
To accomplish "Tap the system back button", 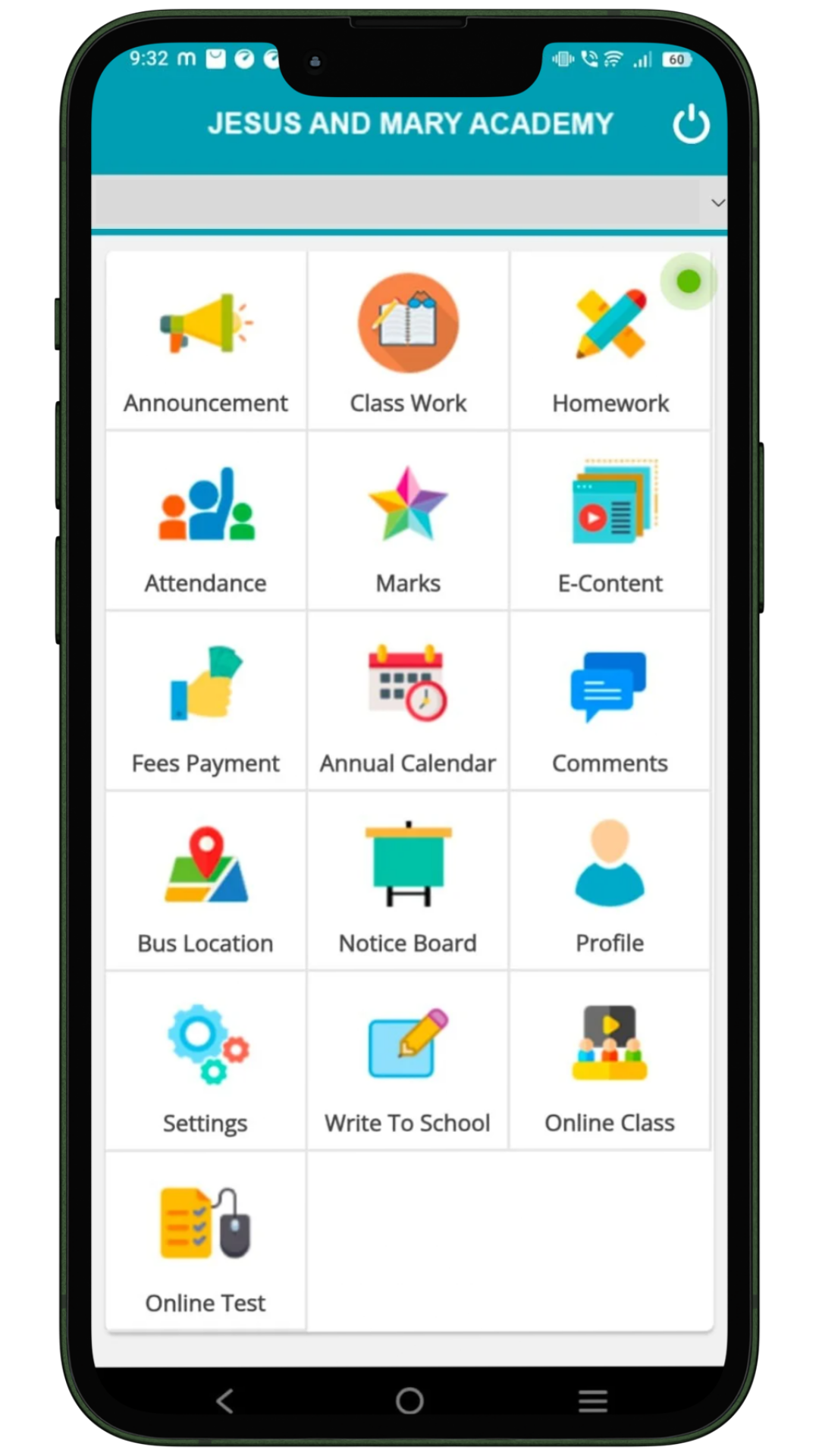I will [x=224, y=1401].
